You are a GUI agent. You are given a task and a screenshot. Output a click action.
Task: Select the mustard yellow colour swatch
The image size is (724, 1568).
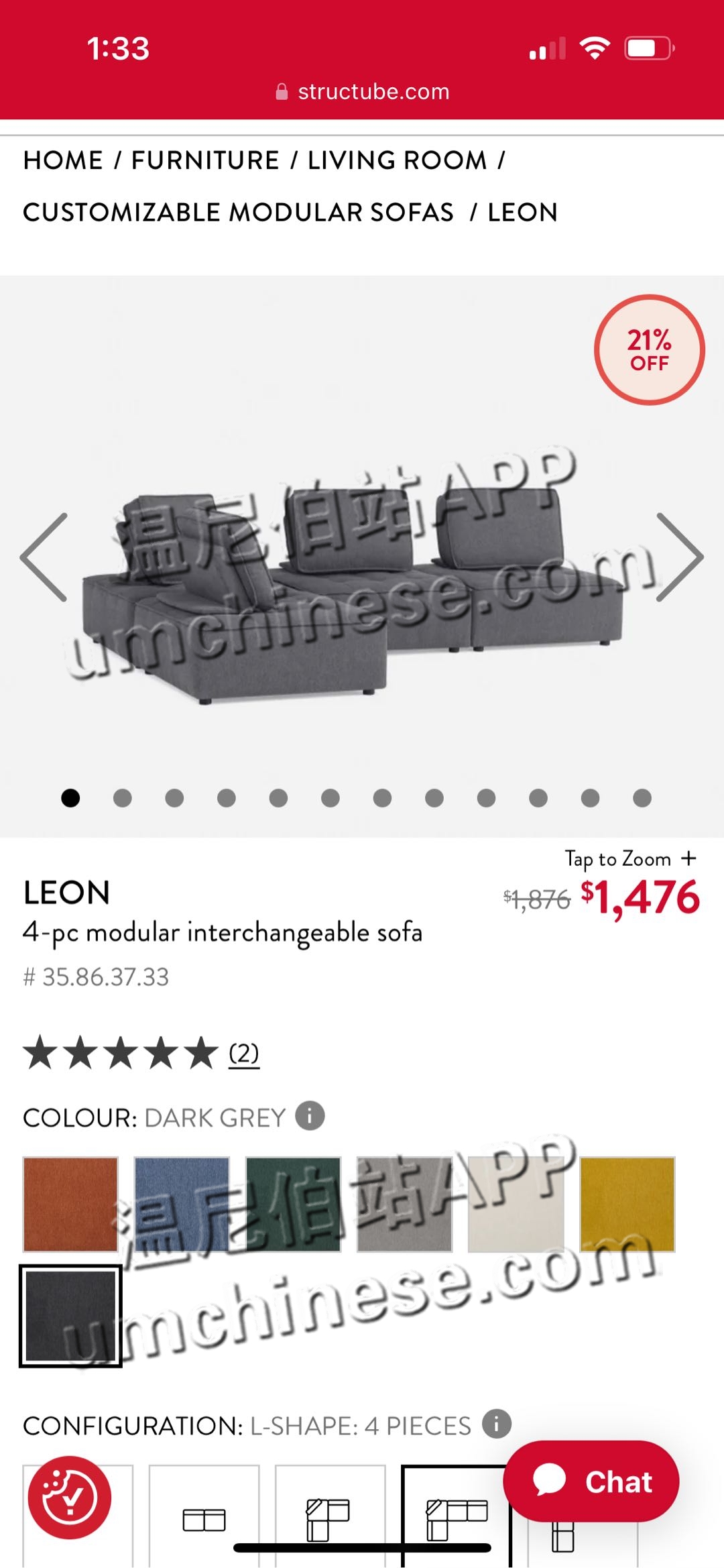[627, 1204]
